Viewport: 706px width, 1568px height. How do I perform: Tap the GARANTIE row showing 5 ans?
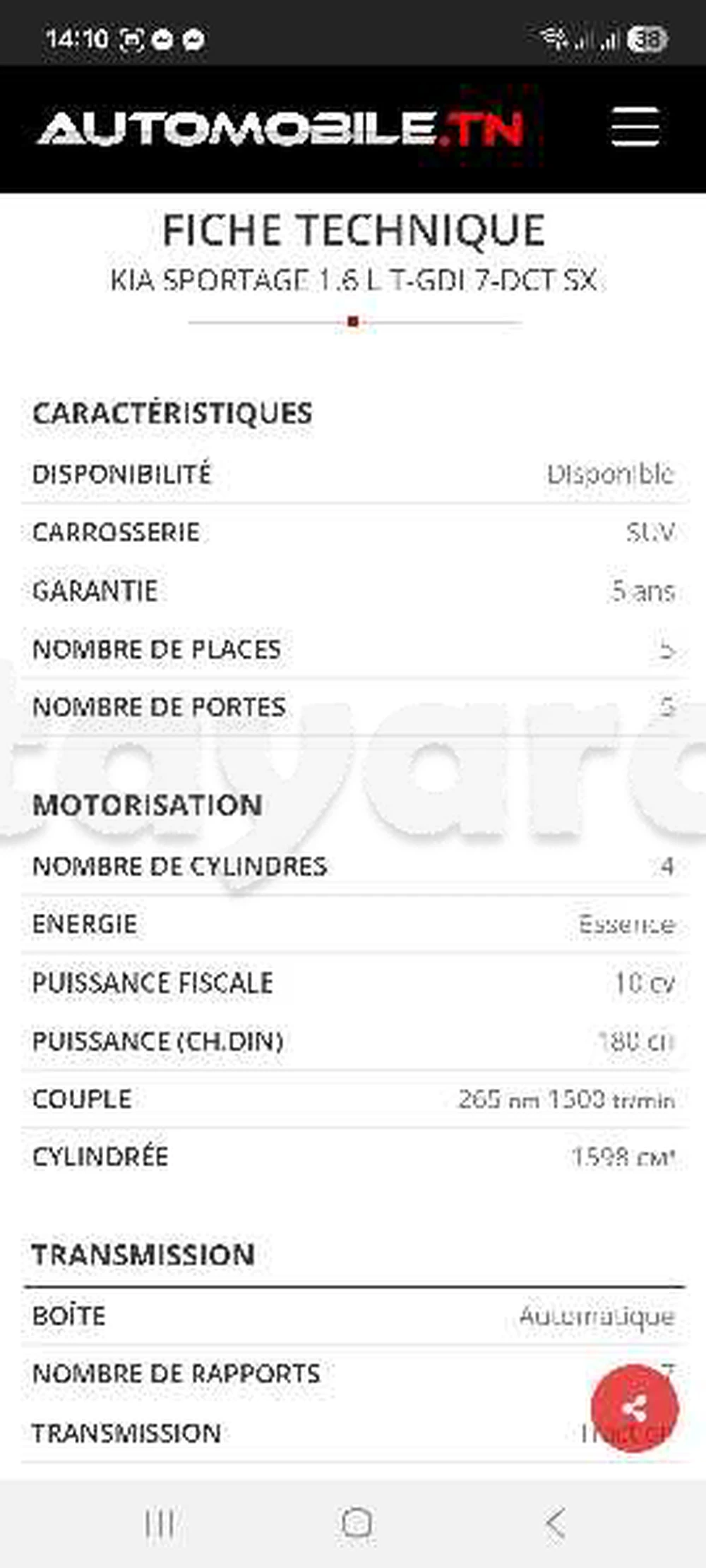[x=353, y=591]
